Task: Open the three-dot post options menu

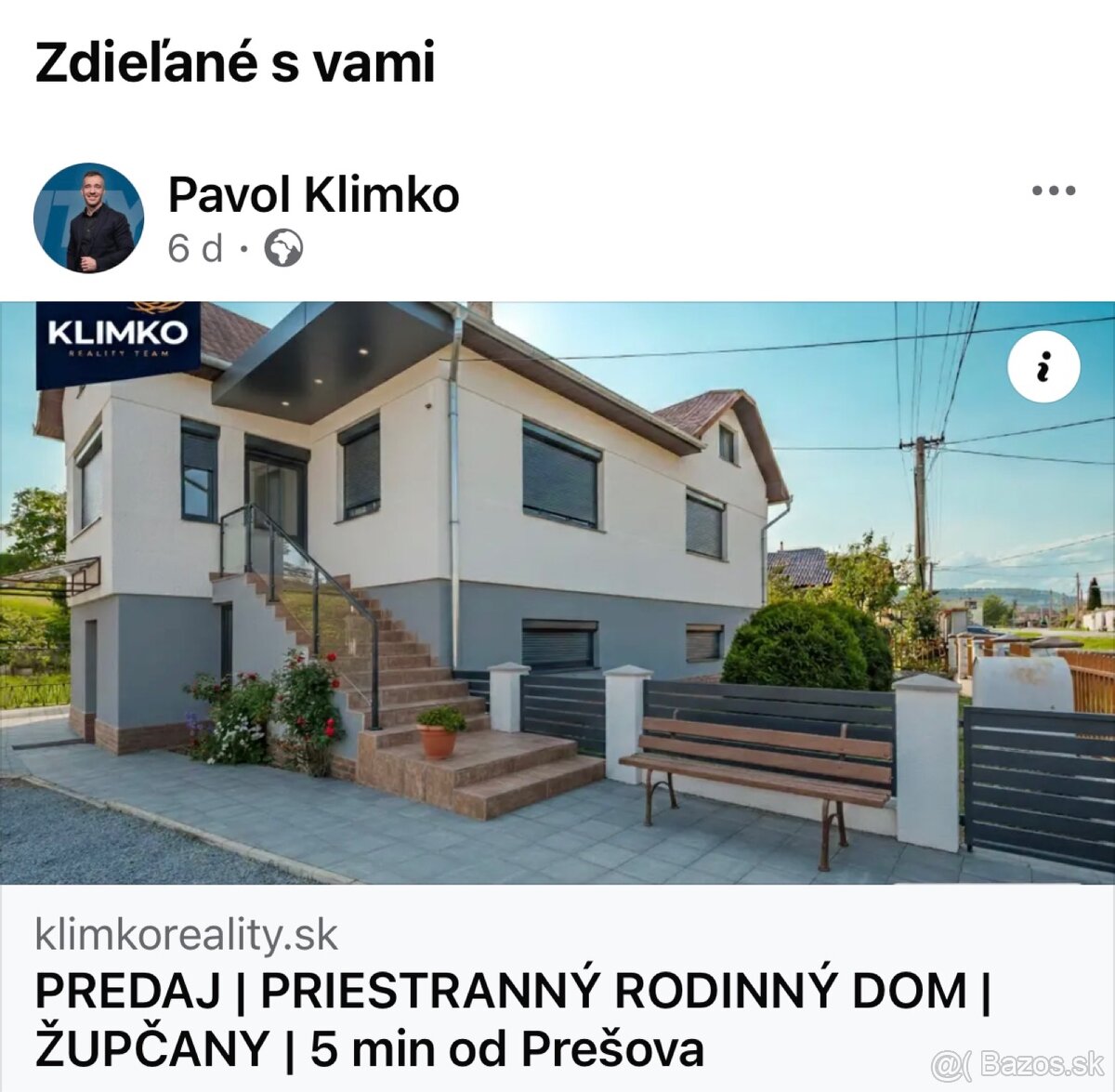Action: (1054, 191)
